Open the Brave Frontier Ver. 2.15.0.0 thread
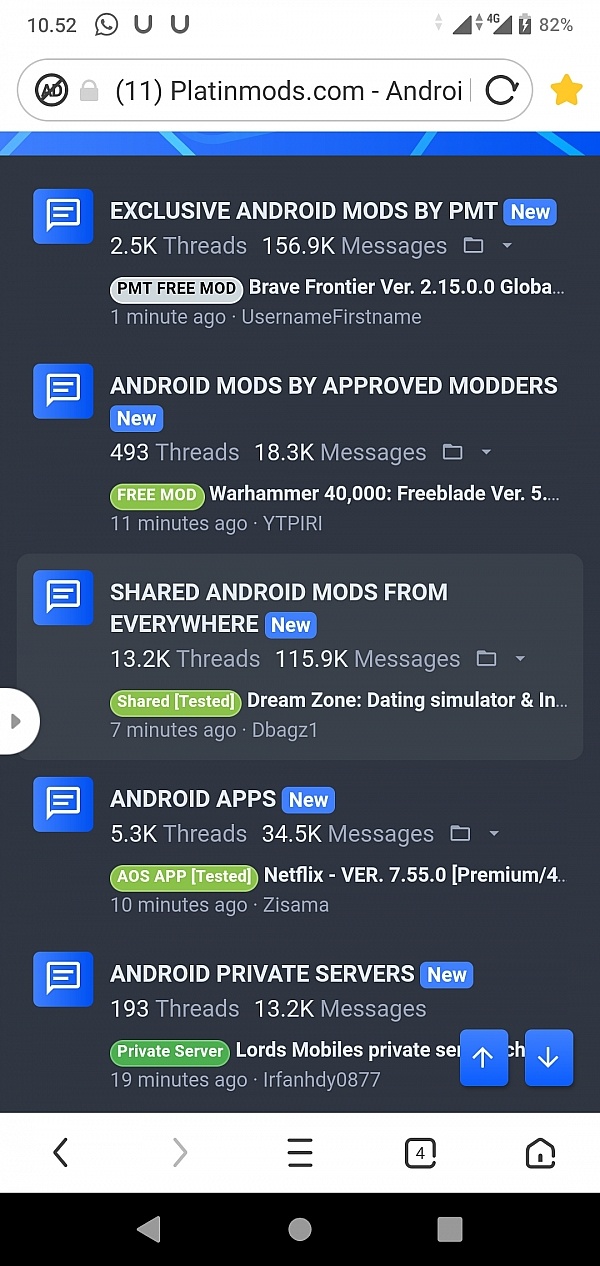Screen dimensions: 600x1266 (406, 288)
